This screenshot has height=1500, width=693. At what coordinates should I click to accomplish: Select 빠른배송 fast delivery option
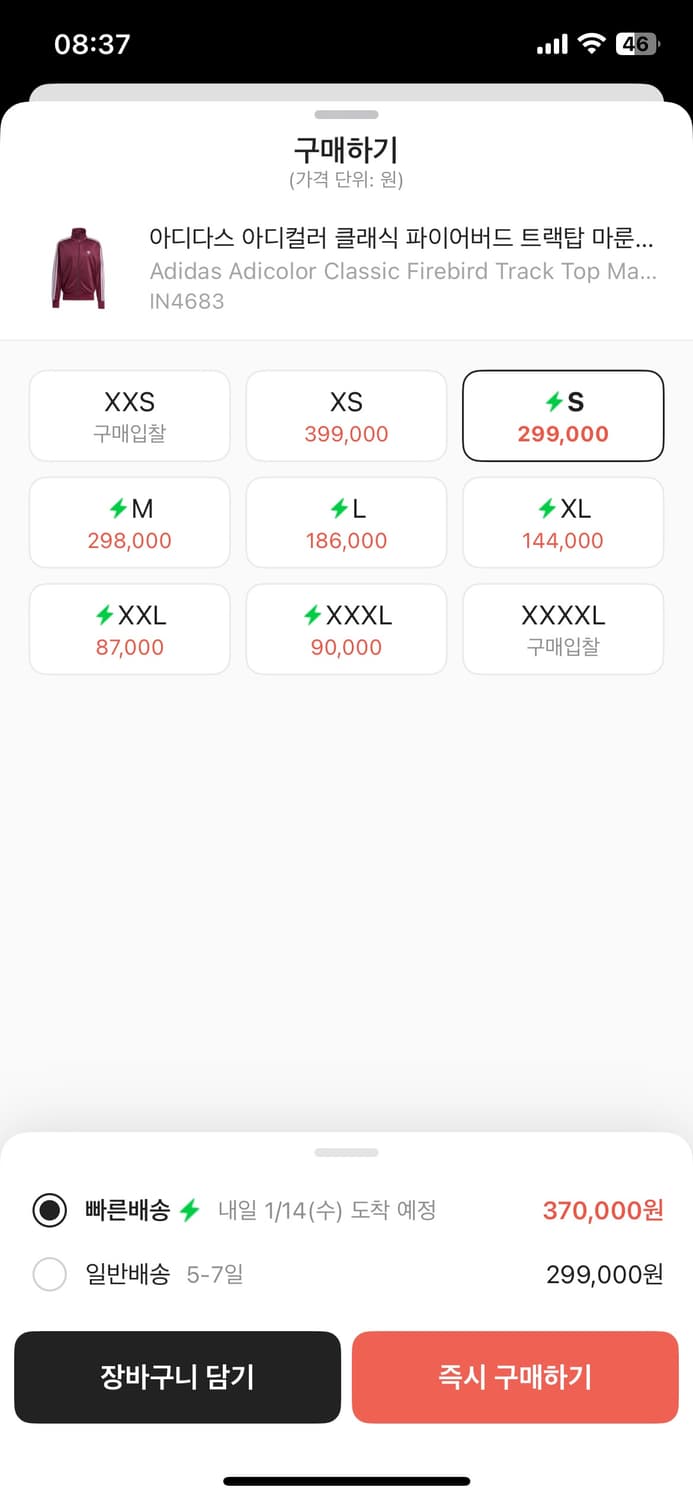(x=50, y=1211)
